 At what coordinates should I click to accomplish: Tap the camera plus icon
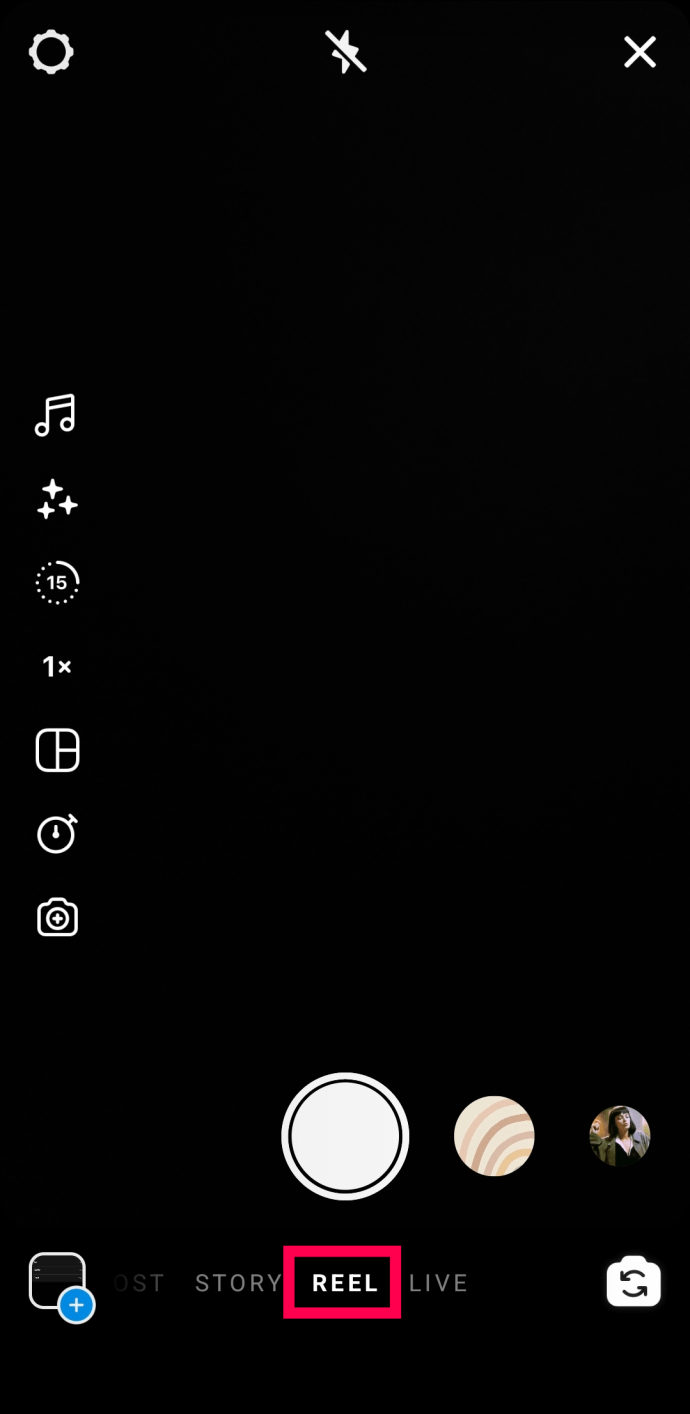click(57, 917)
